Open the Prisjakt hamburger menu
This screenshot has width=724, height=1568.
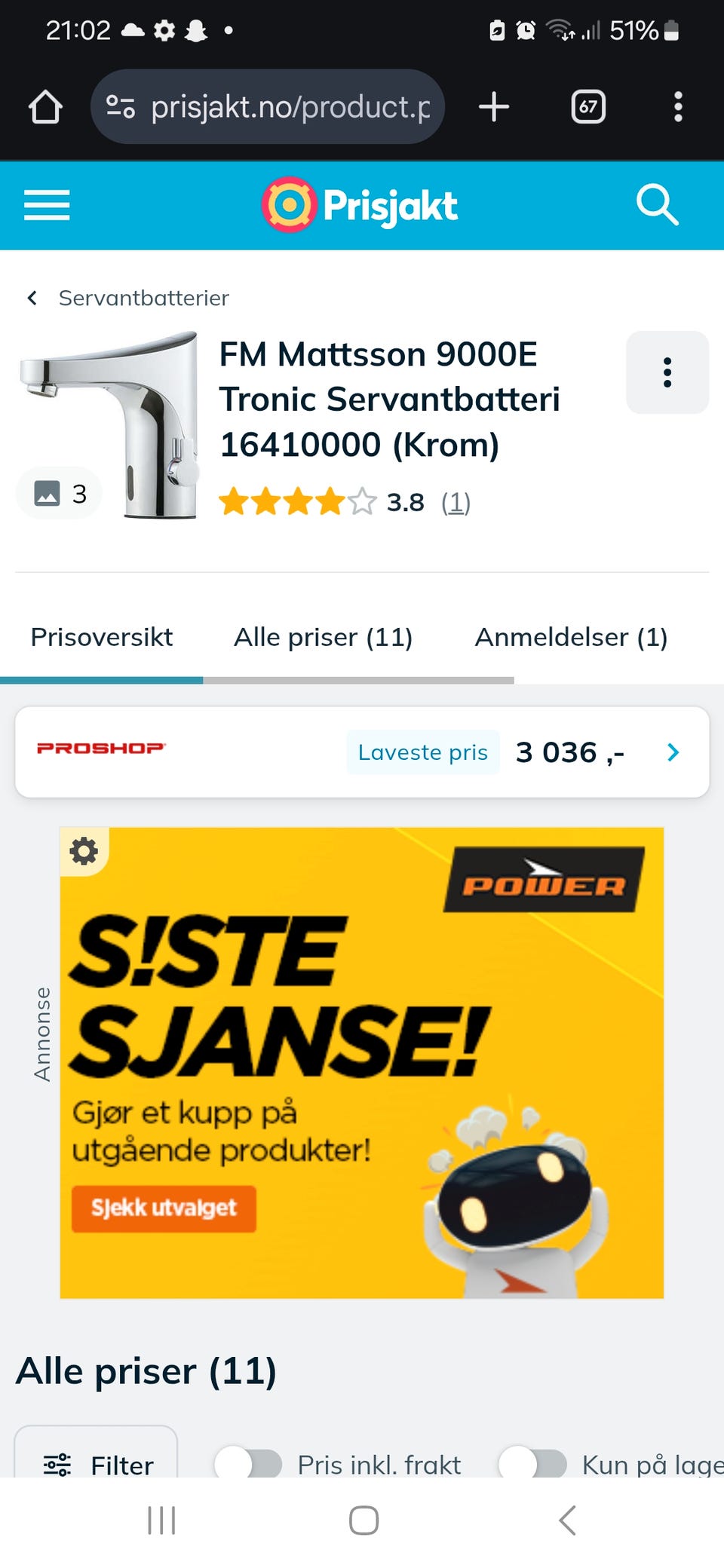pos(46,205)
